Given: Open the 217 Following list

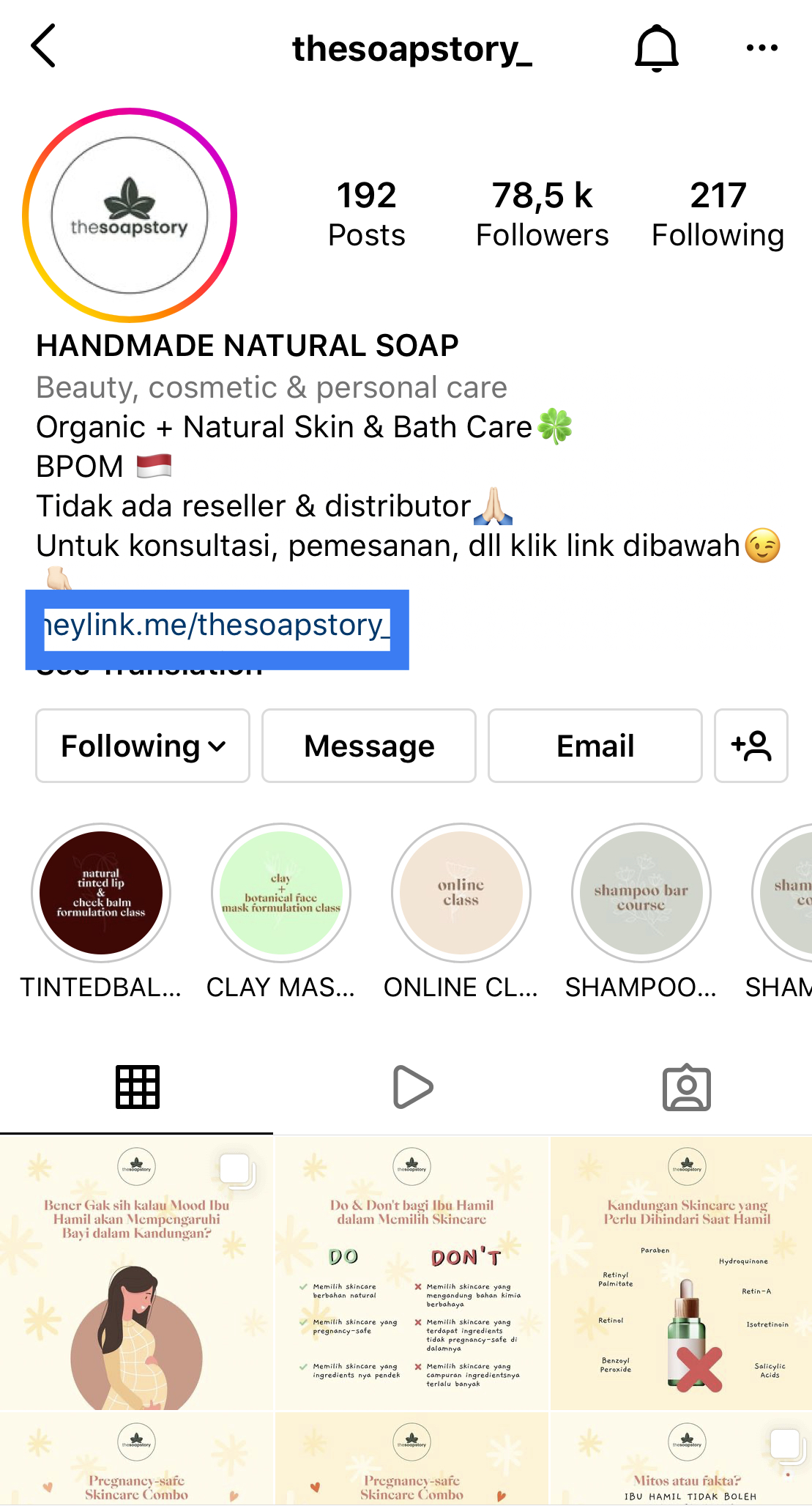Looking at the screenshot, I should click(718, 214).
